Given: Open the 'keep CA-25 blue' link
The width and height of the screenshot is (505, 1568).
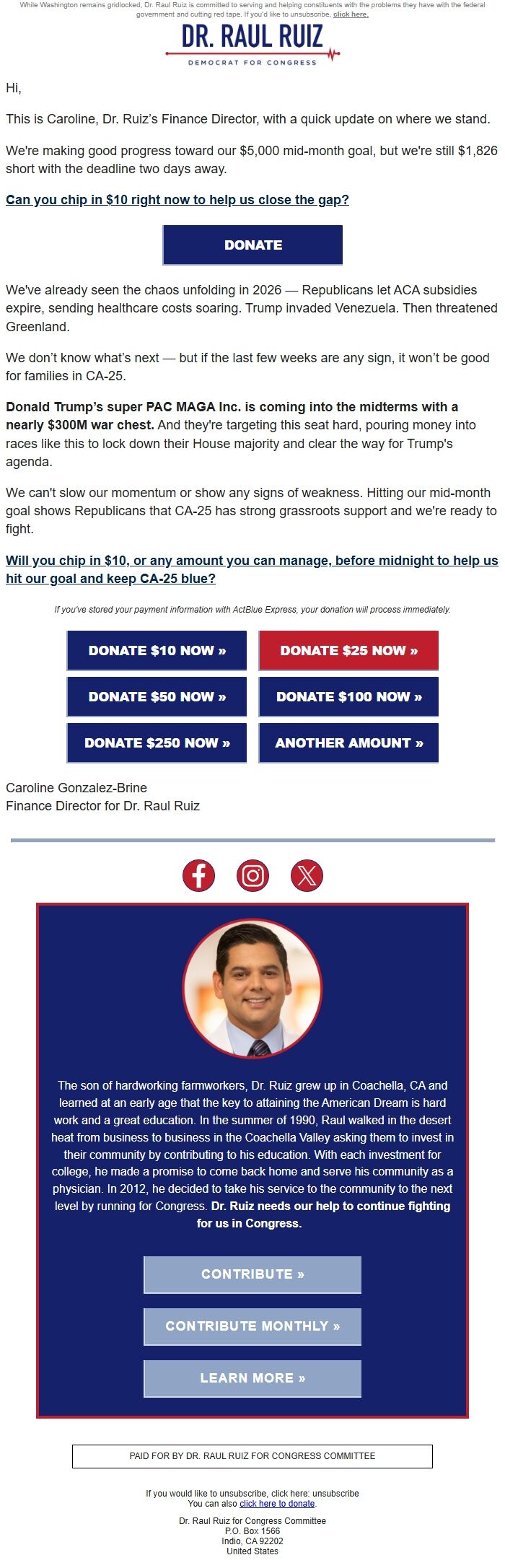Looking at the screenshot, I should point(110,579).
